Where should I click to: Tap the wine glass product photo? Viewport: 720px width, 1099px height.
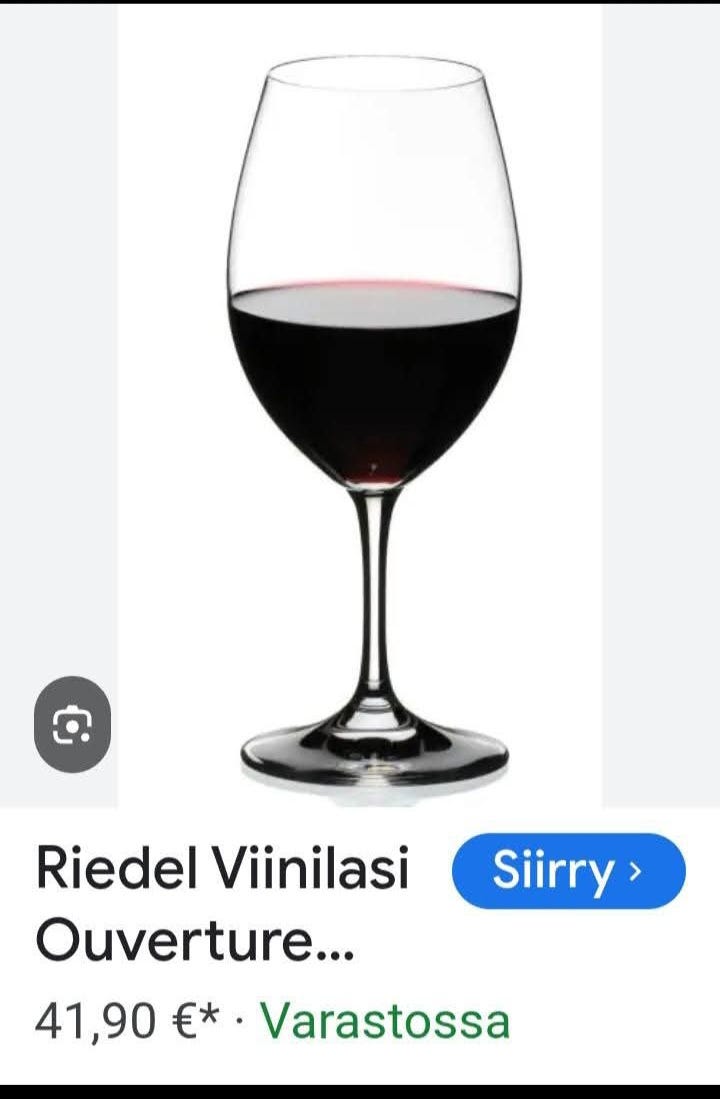point(370,400)
